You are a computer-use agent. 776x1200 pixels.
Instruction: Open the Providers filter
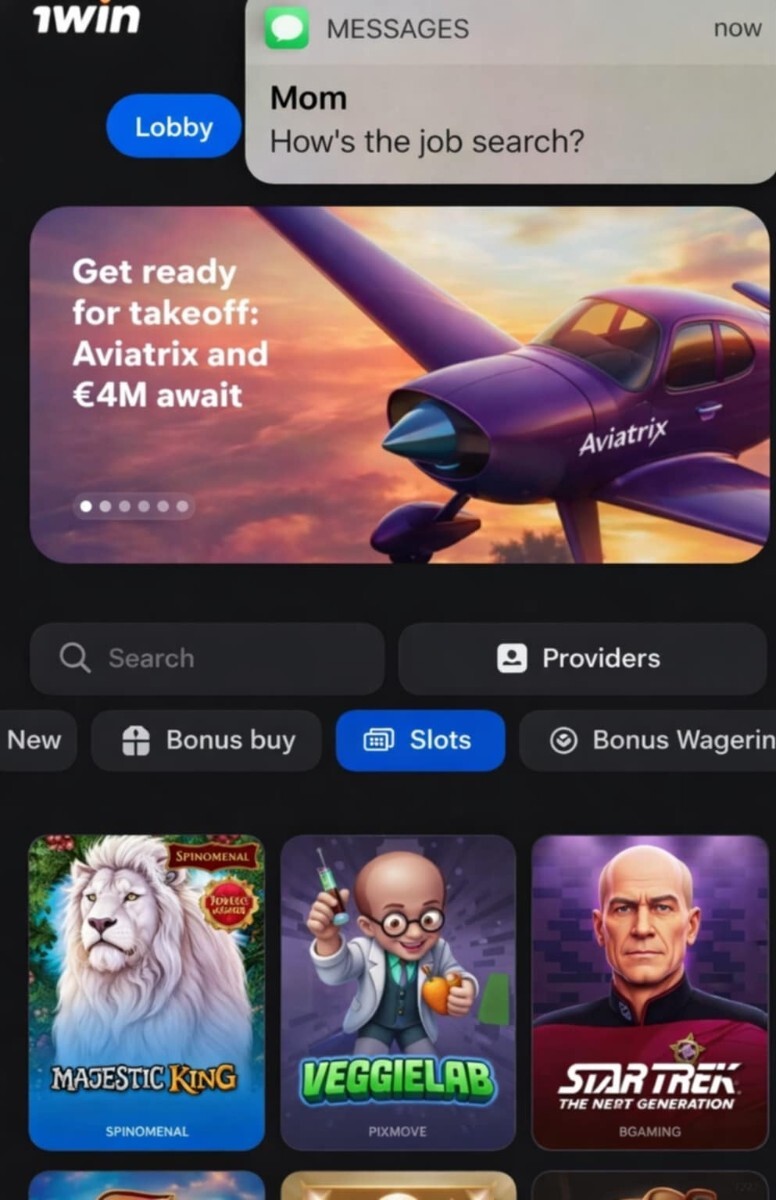pos(582,658)
